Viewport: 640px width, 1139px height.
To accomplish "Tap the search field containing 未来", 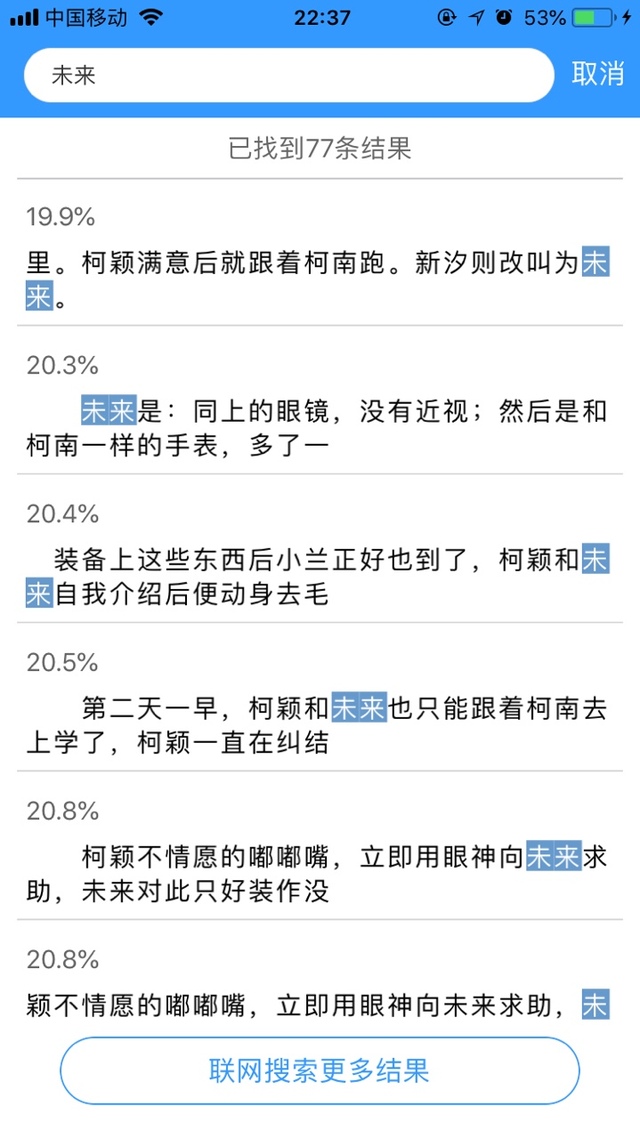I will tap(288, 75).
